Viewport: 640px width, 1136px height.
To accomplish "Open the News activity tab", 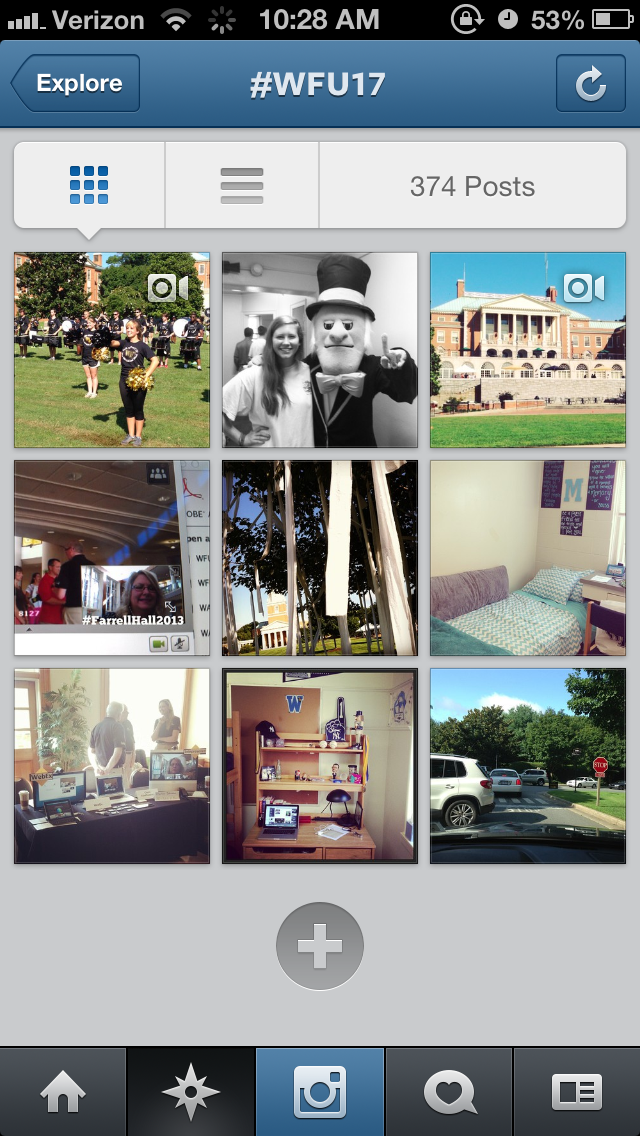I will click(x=449, y=1092).
